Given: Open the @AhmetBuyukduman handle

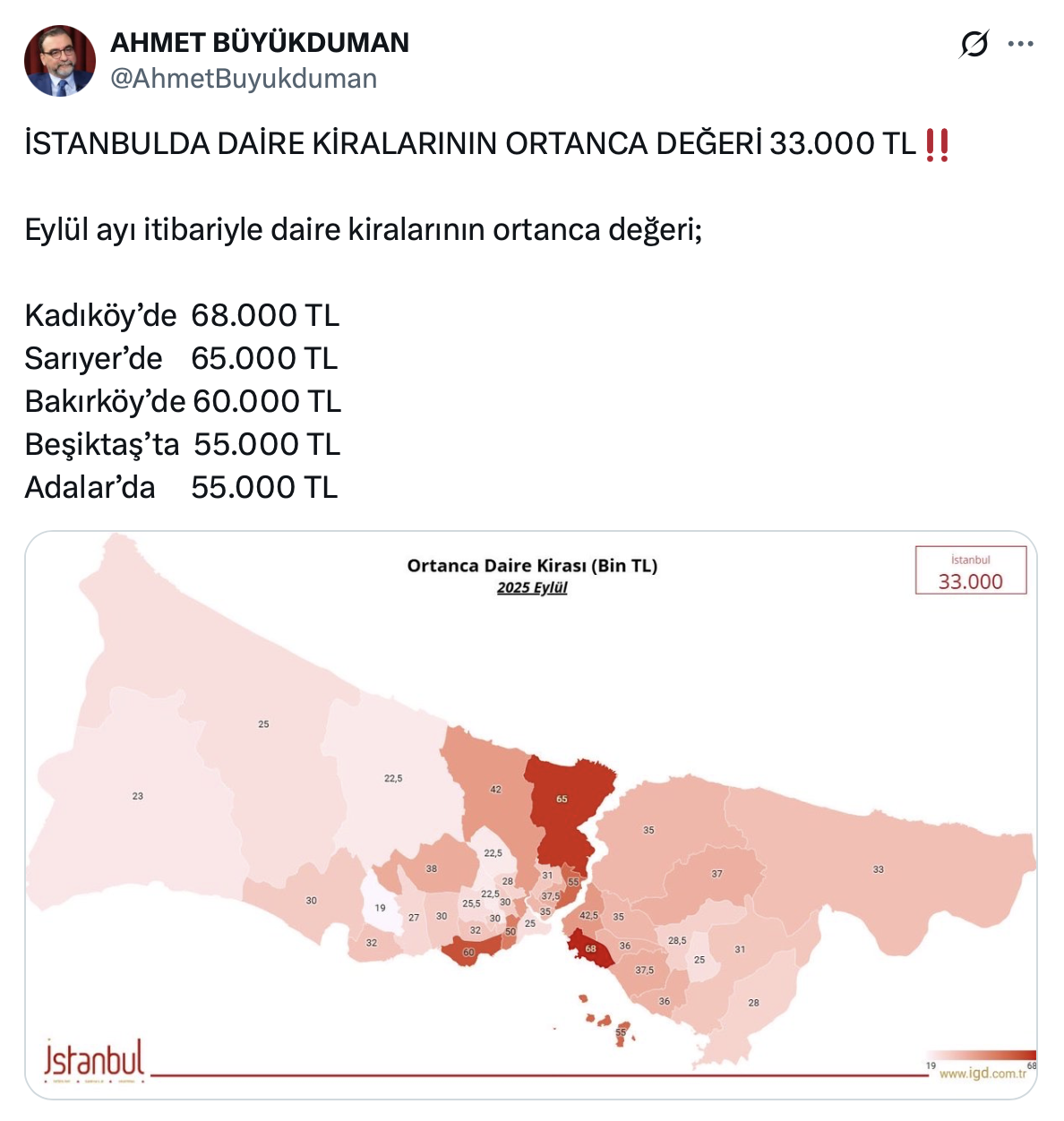Looking at the screenshot, I should point(244,79).
